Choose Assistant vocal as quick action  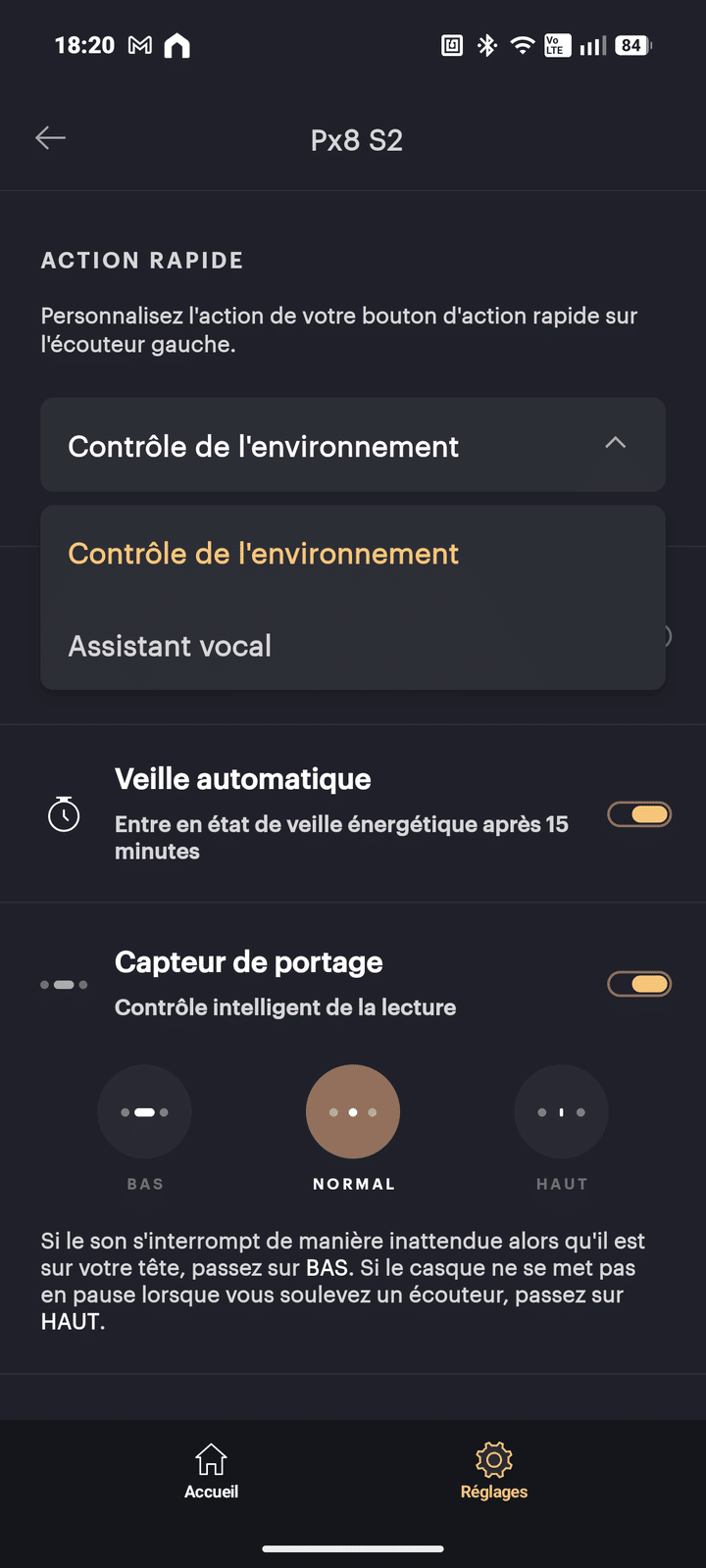click(170, 646)
